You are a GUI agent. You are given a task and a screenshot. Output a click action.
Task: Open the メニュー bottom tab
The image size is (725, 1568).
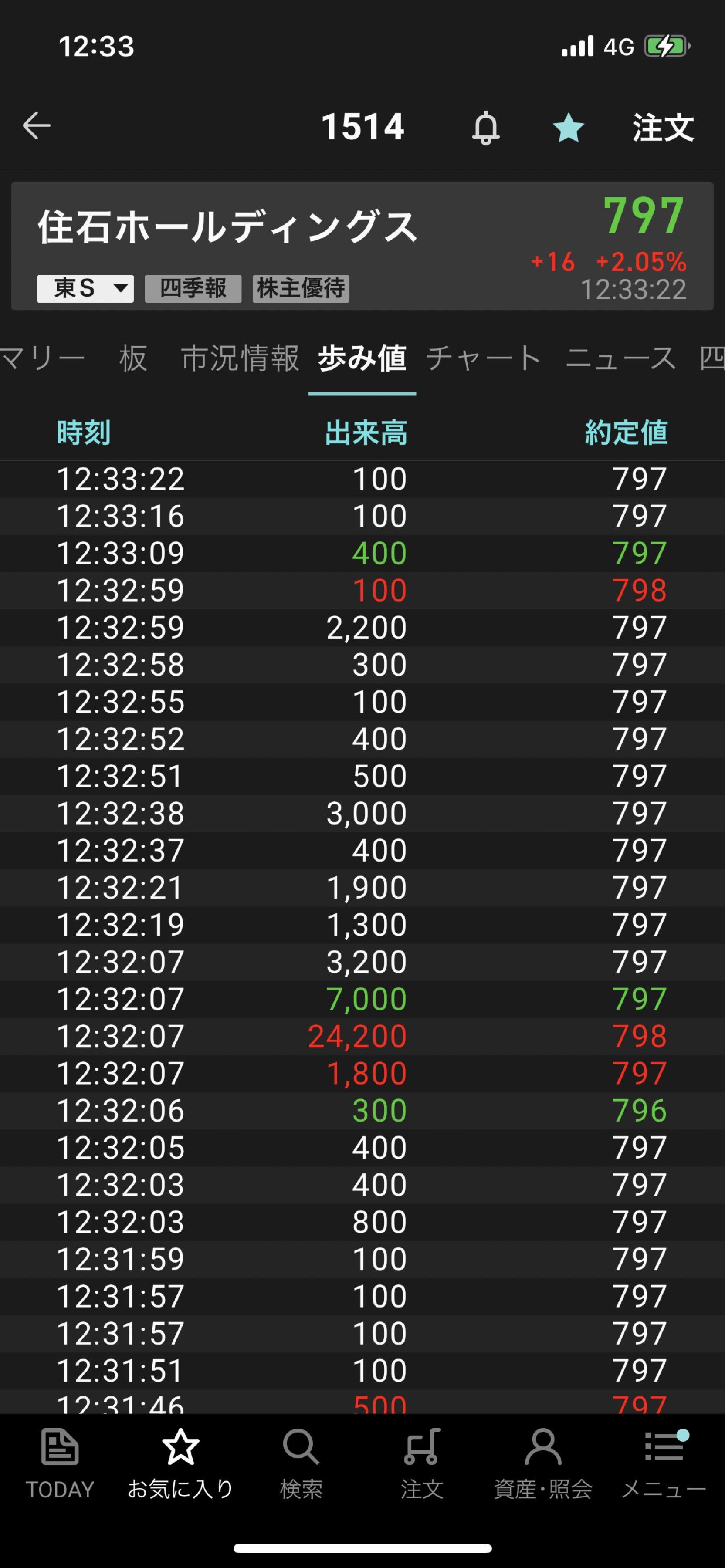click(664, 1463)
